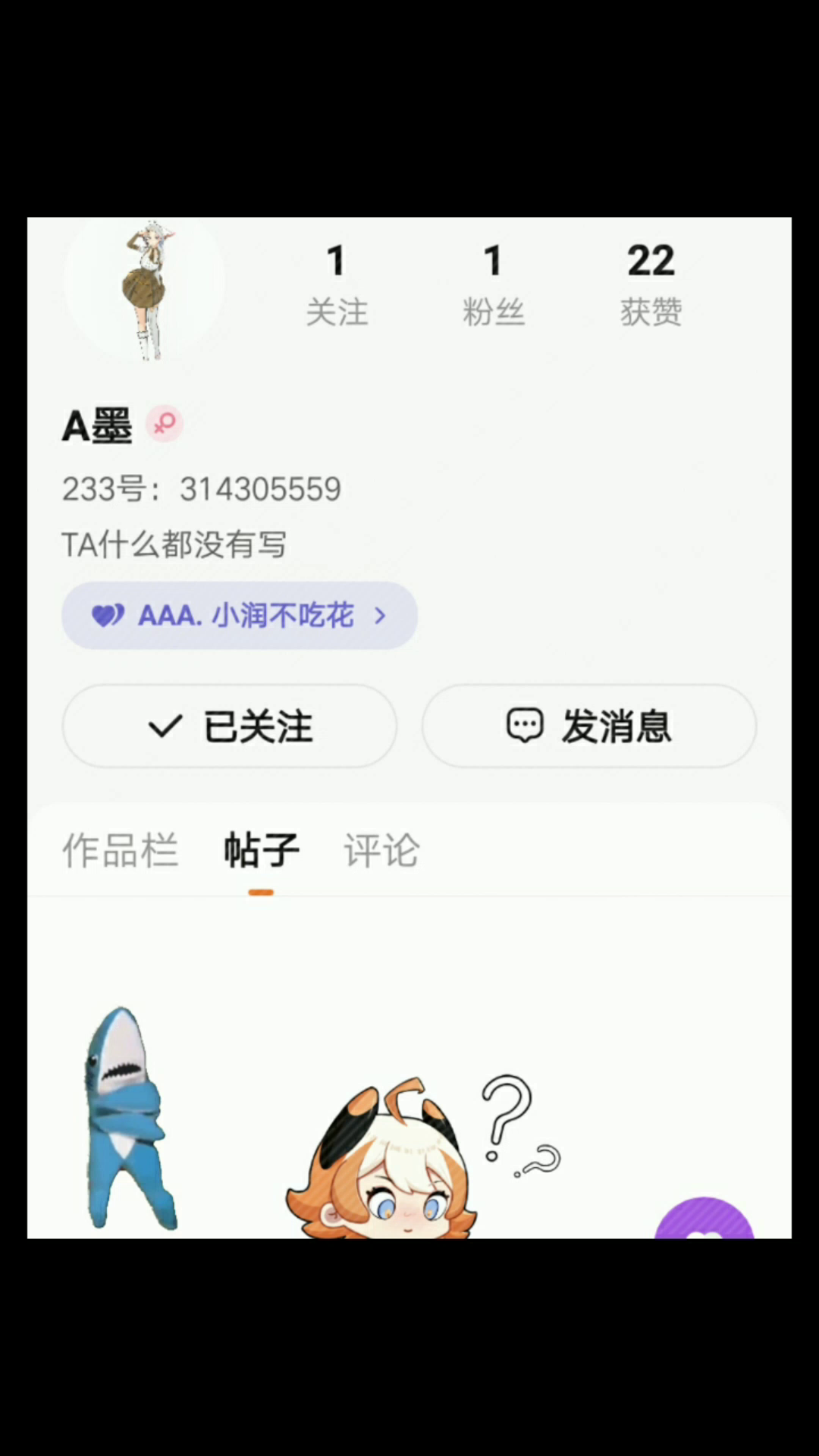This screenshot has width=819, height=1456.
Task: View the 关注 following list
Action: click(337, 284)
